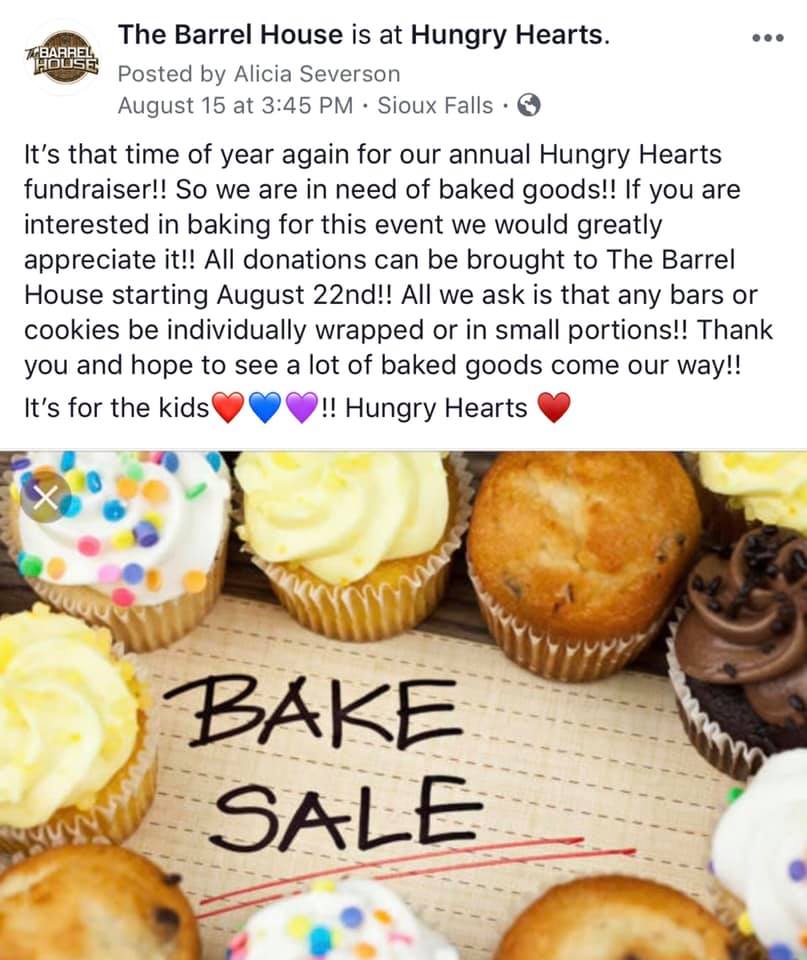
Task: Dismiss the bake sale photo using X
Action: tap(45, 497)
